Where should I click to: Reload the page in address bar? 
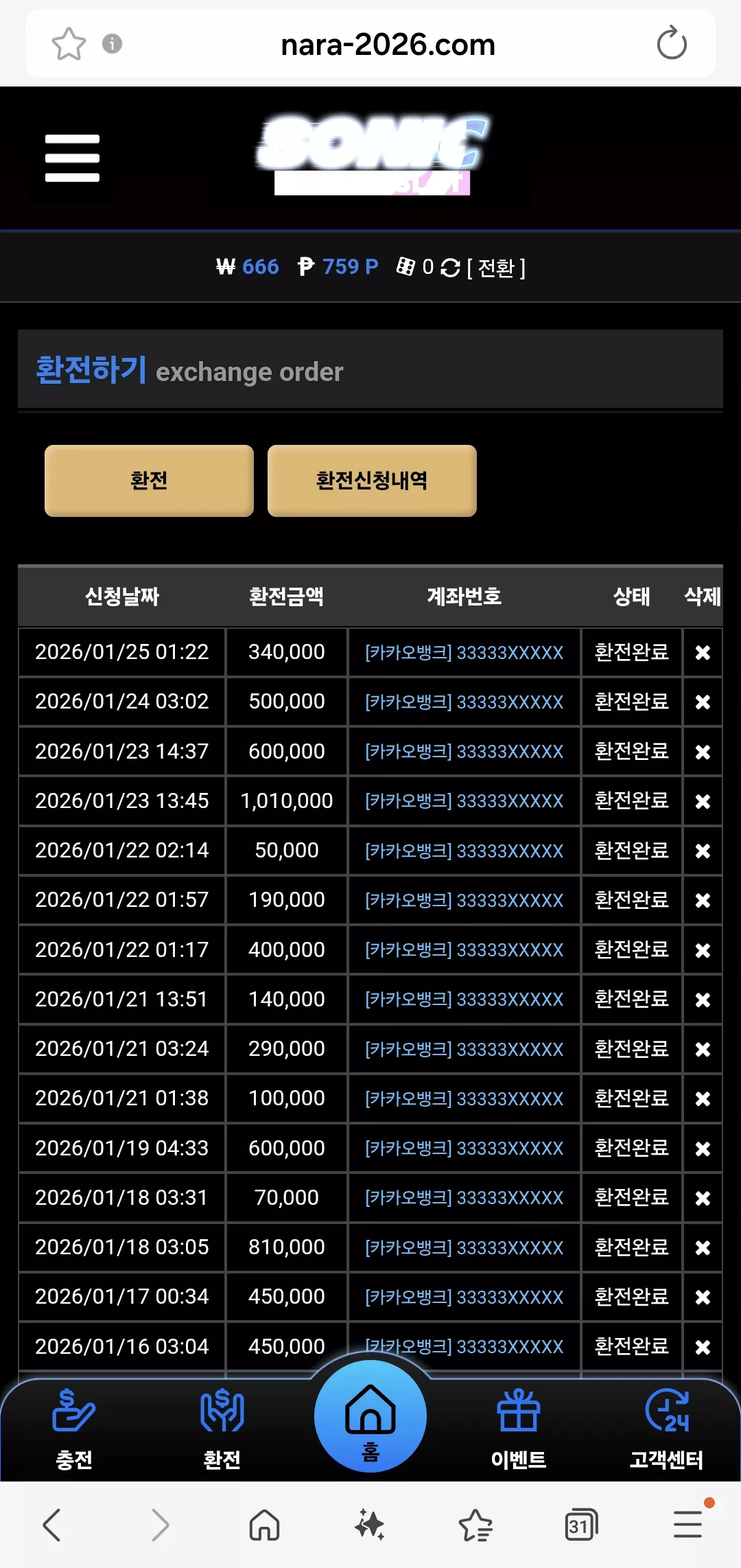click(672, 44)
